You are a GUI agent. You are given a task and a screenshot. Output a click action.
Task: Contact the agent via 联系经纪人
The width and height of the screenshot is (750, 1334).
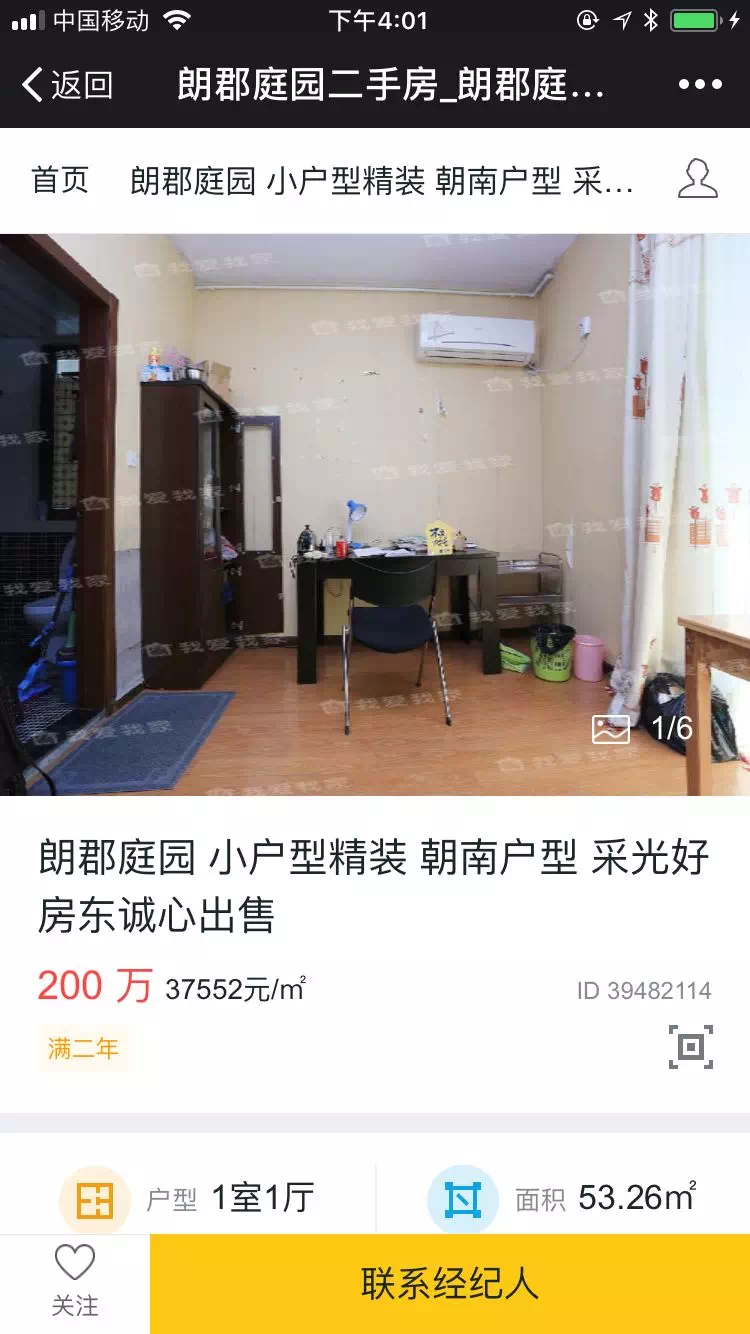tap(450, 1284)
